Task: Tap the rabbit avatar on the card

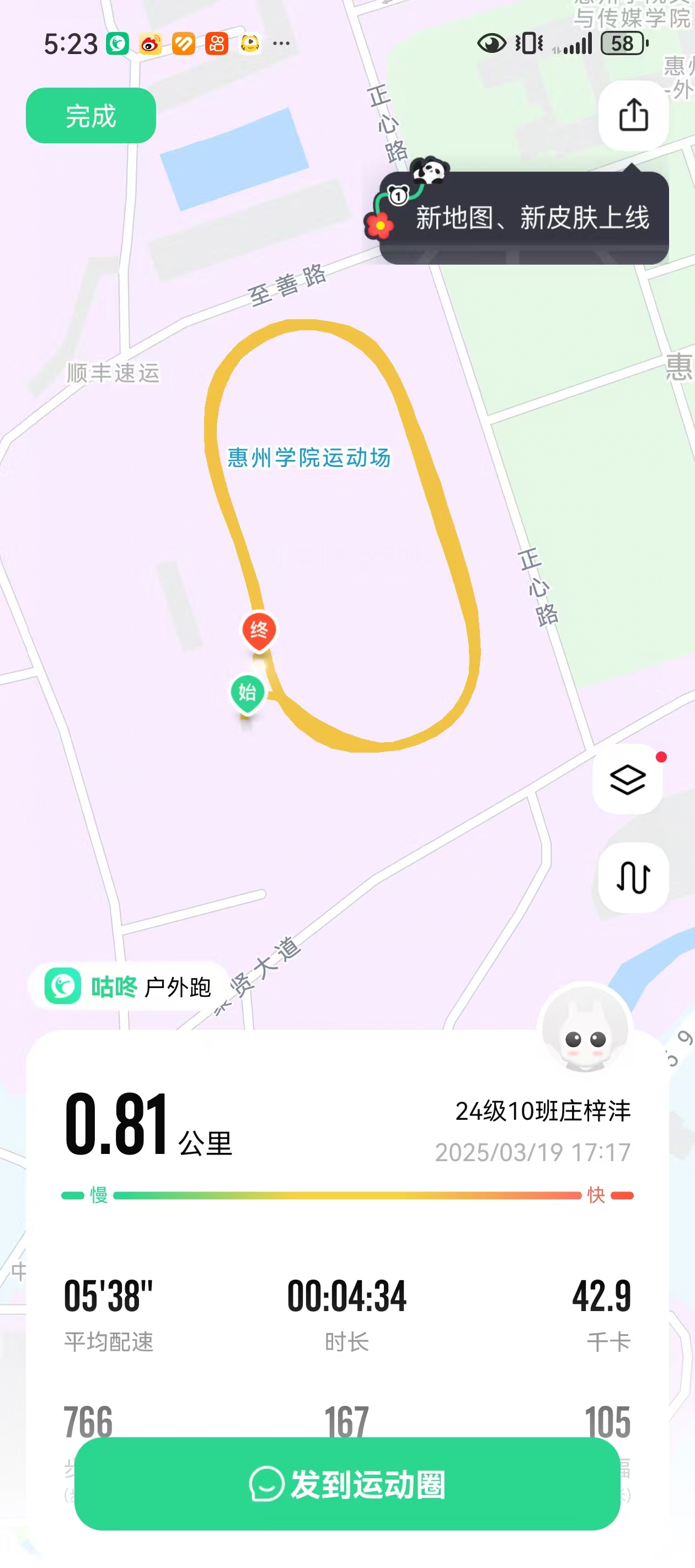Action: coord(585,1028)
